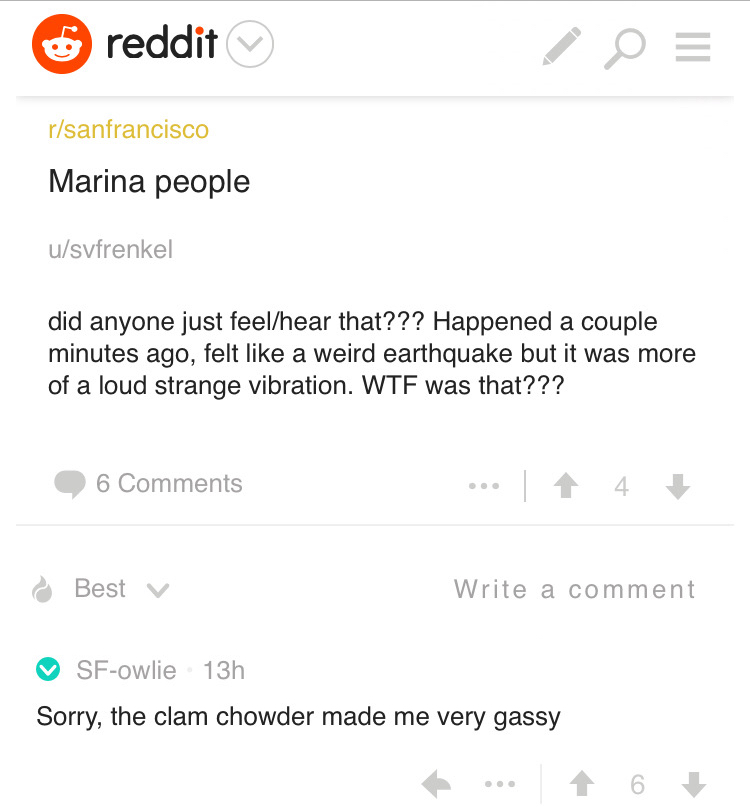Downvote the Marina people post
The image size is (750, 807).
click(x=677, y=486)
